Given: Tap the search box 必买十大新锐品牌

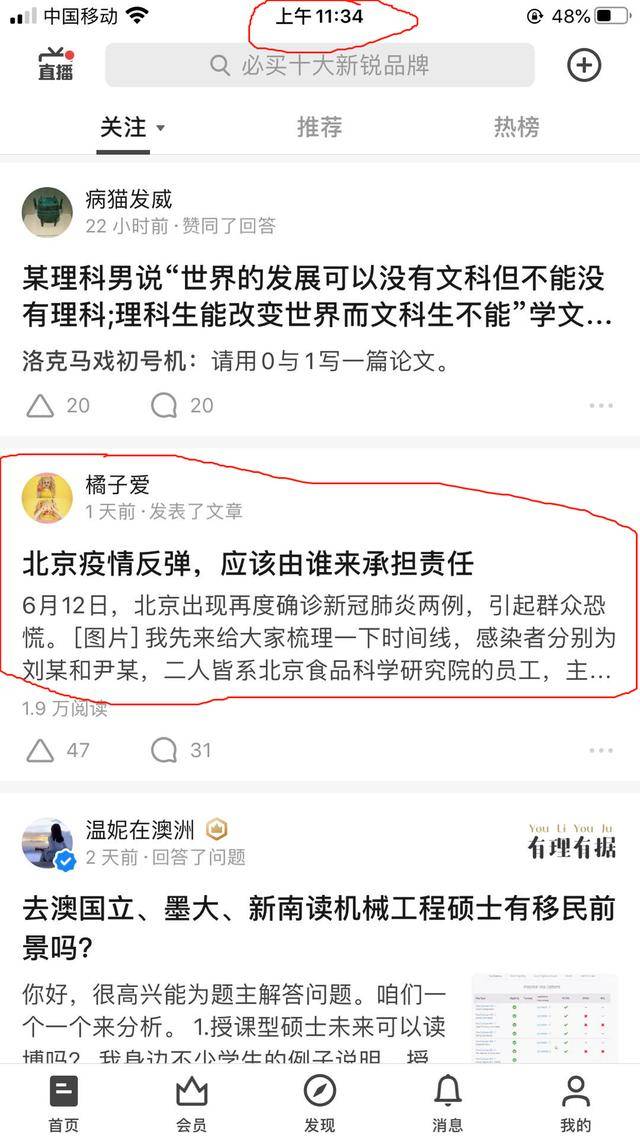Looking at the screenshot, I should [320, 66].
